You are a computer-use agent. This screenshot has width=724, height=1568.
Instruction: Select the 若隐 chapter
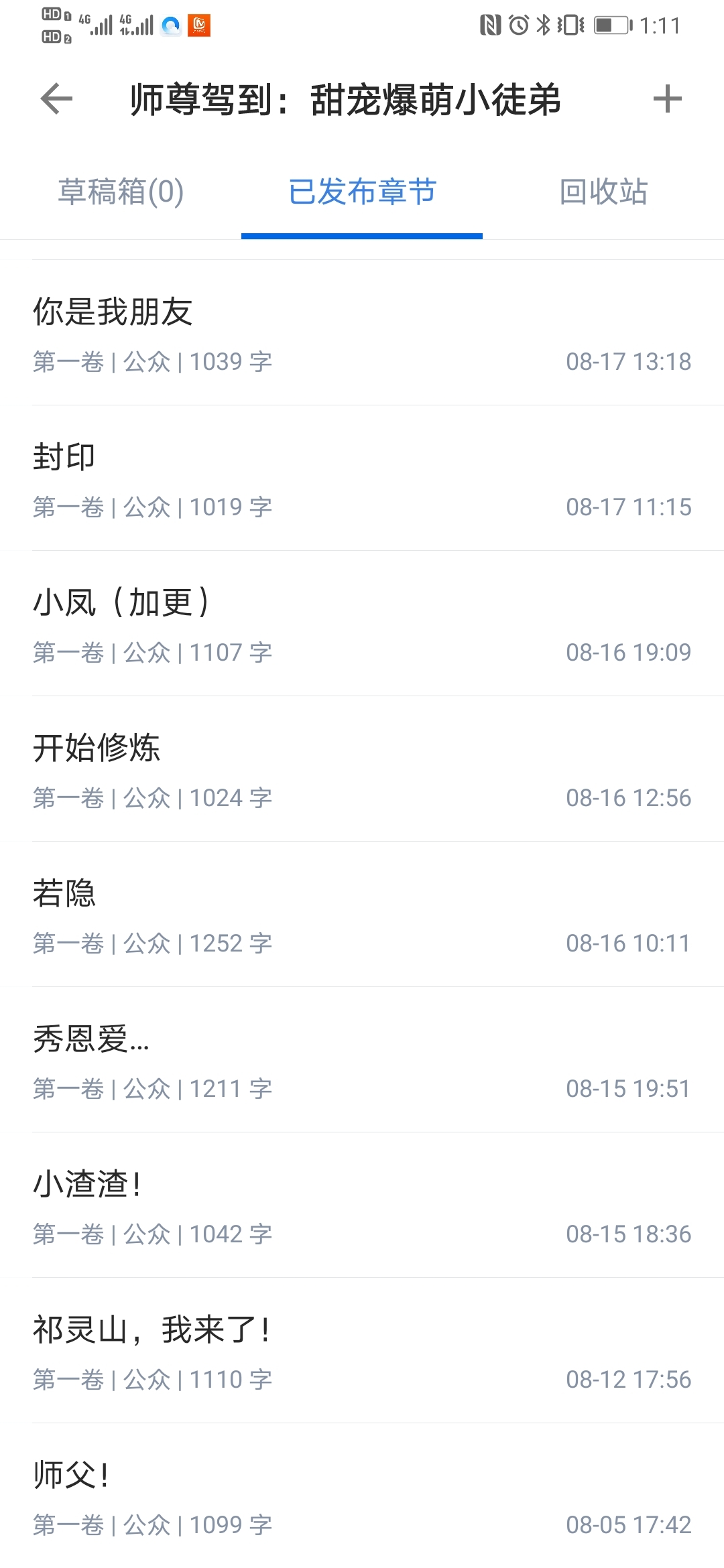pyautogui.click(x=362, y=915)
